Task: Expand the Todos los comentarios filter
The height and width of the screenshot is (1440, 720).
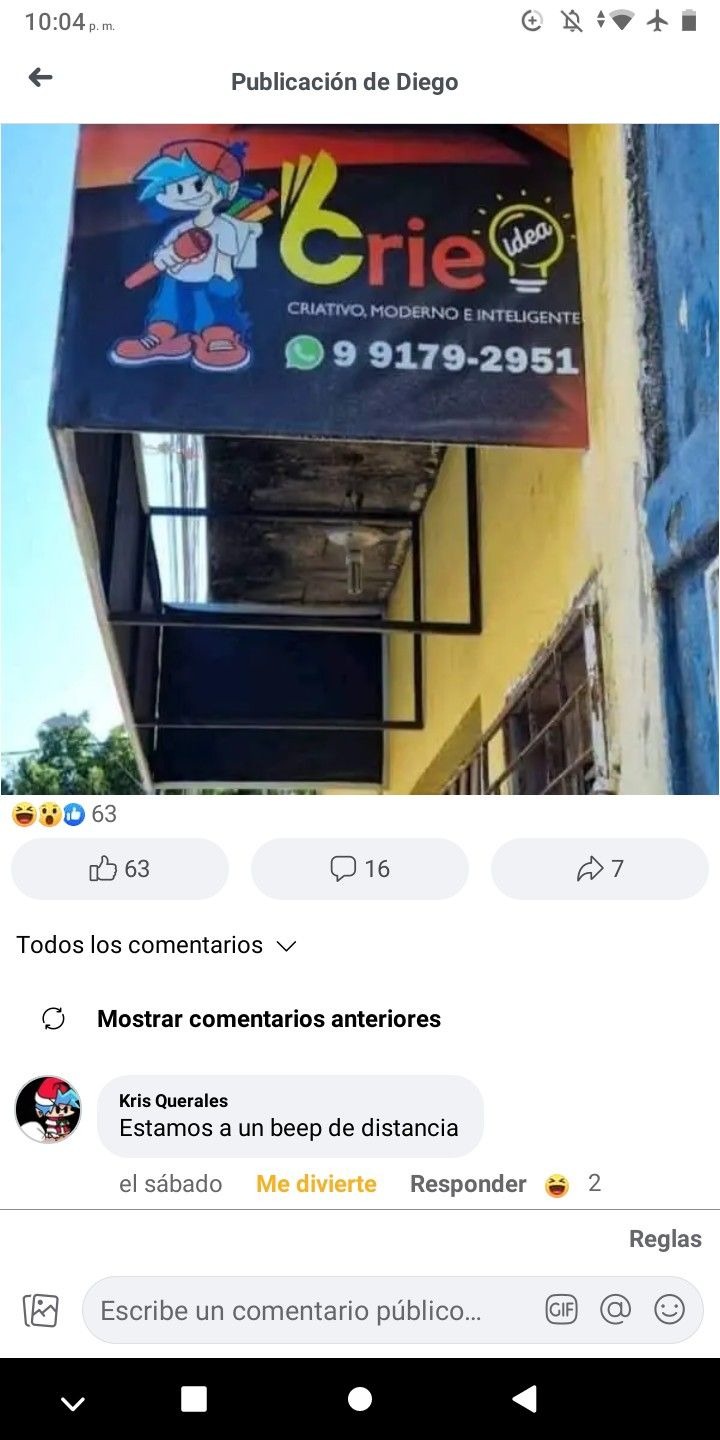Action: point(156,944)
